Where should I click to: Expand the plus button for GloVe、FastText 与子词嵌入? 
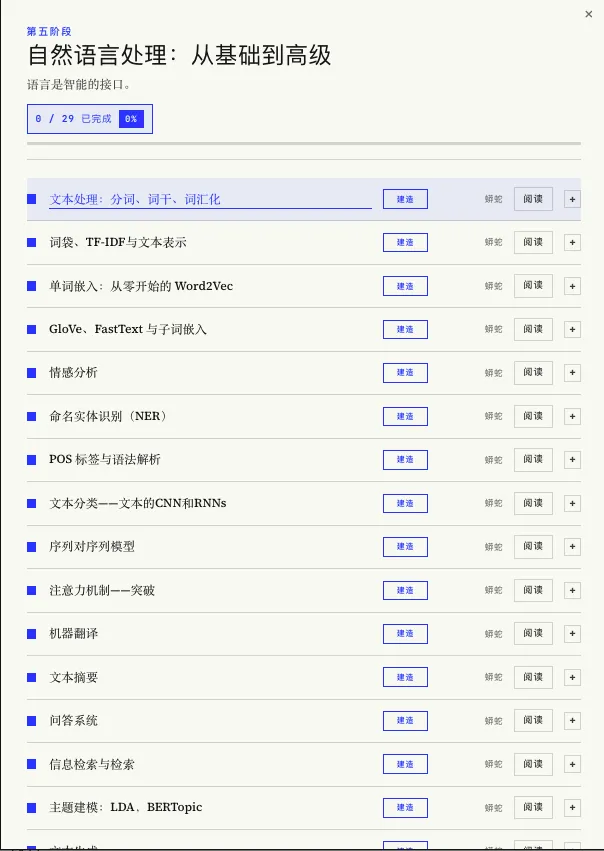[572, 329]
